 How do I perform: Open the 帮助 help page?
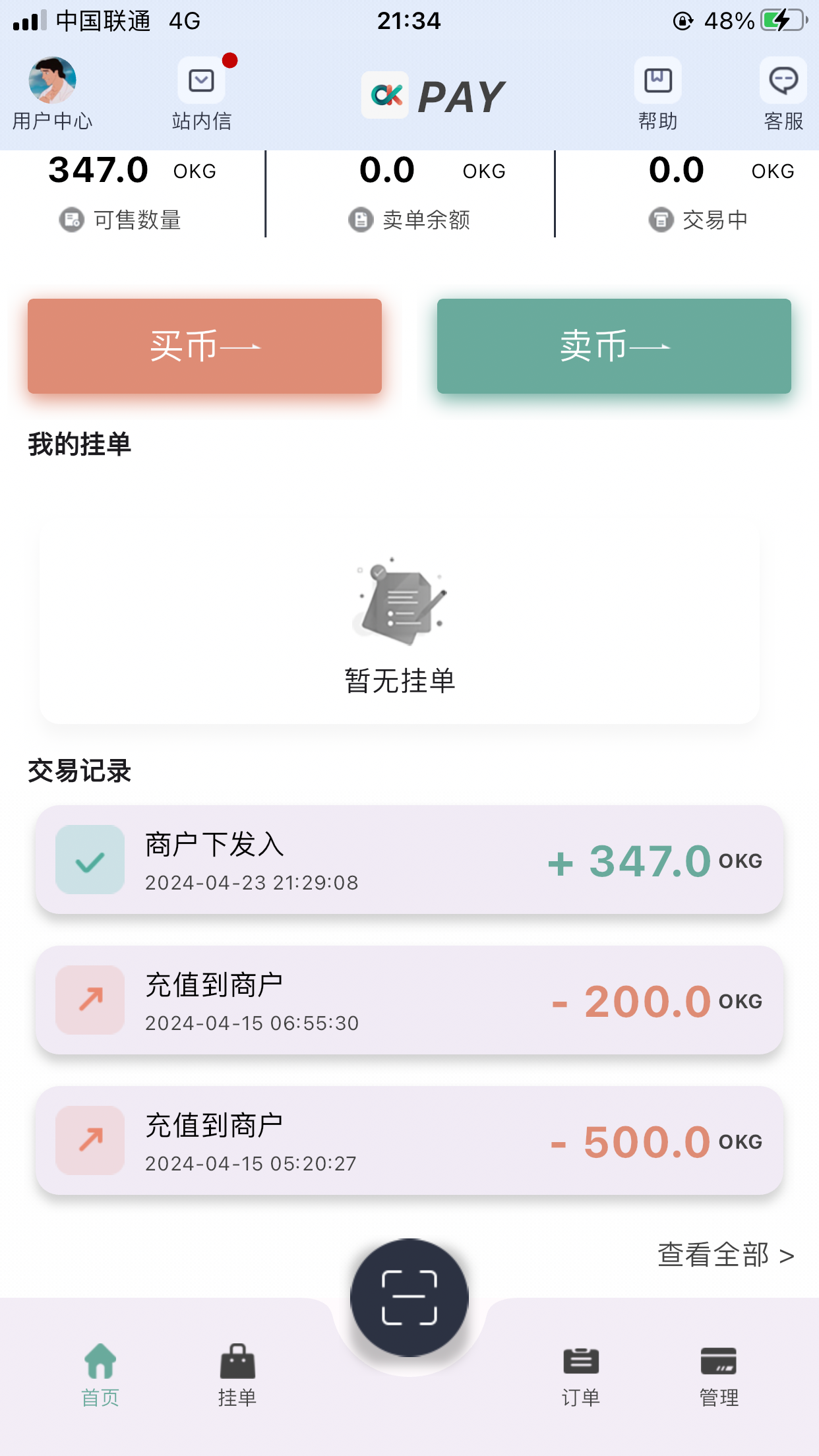click(657, 93)
